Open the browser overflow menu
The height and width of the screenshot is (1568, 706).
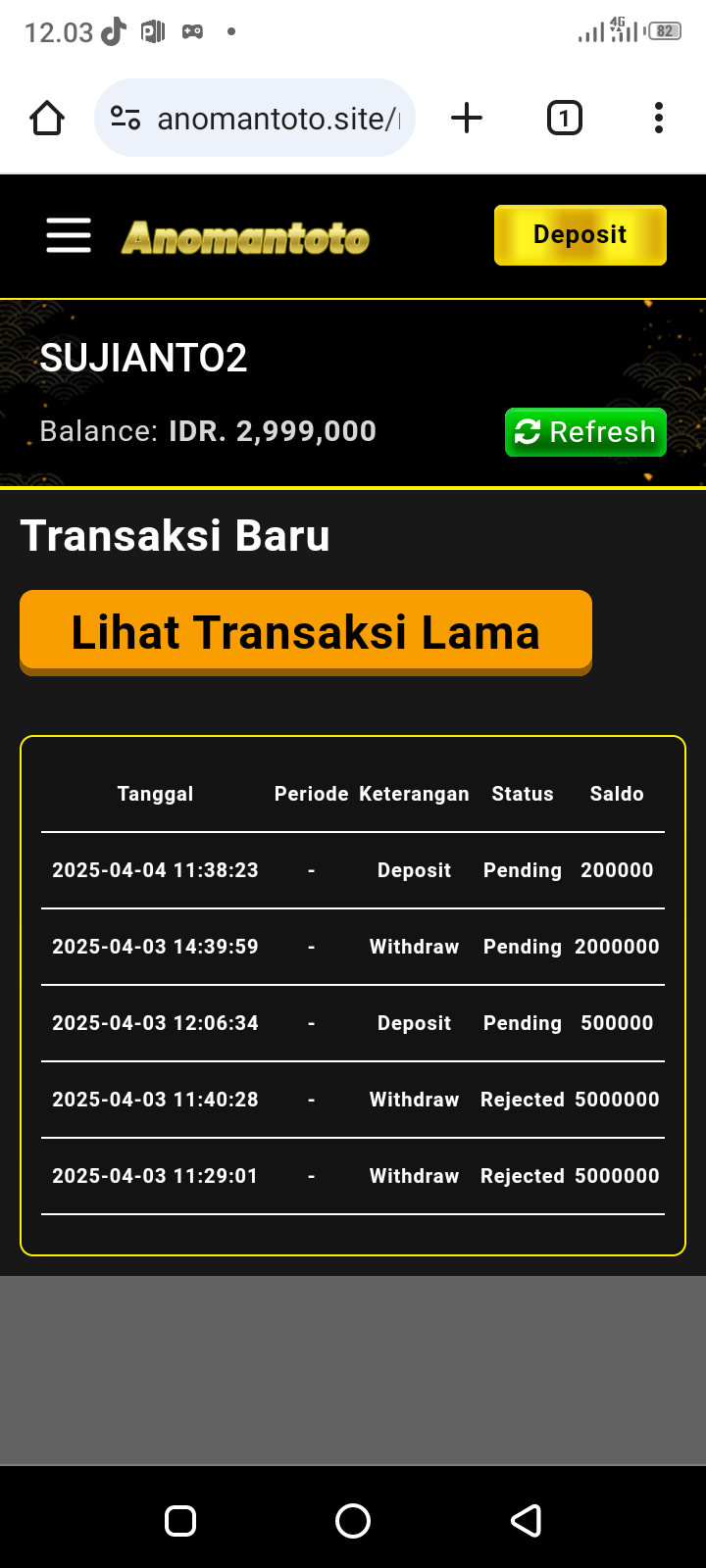[x=659, y=119]
